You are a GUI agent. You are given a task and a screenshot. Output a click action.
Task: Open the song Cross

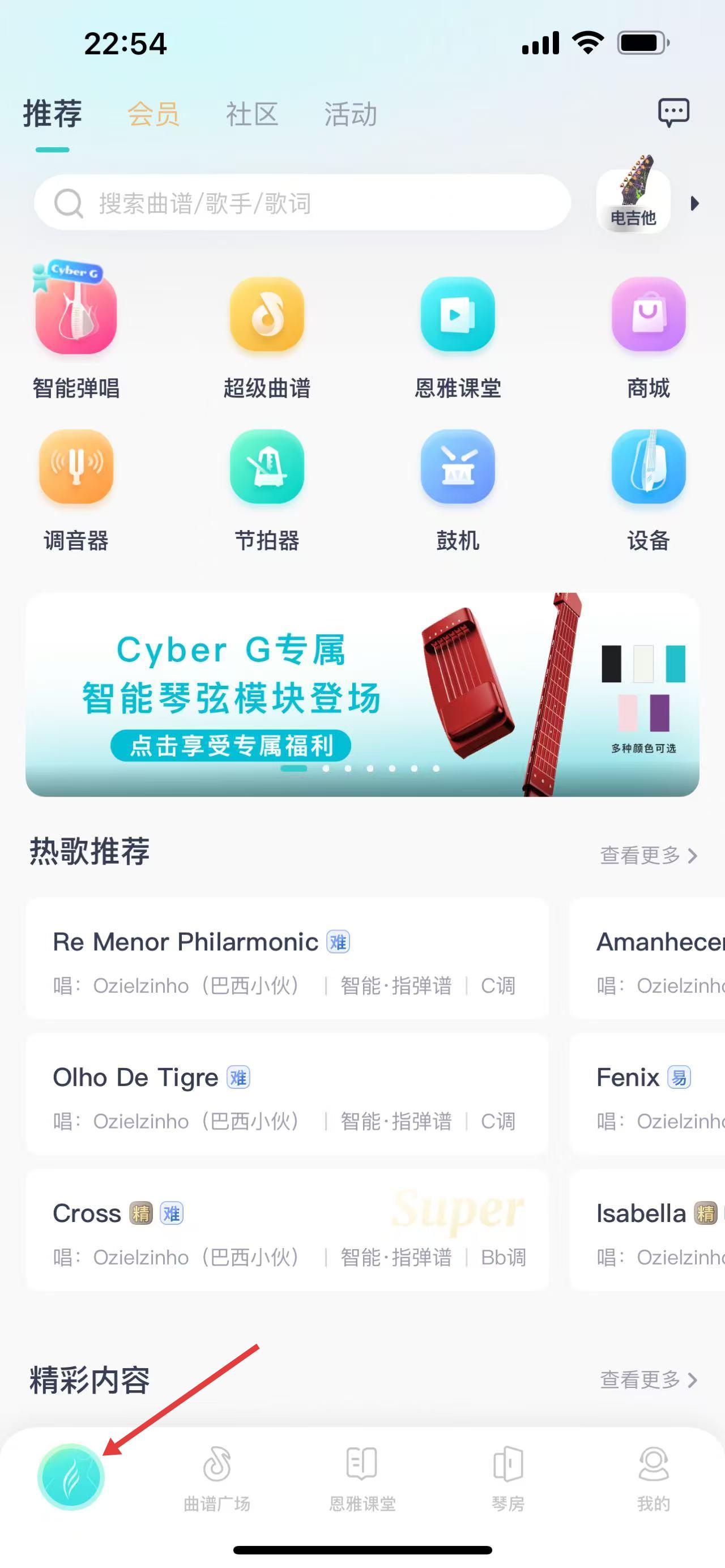point(287,1229)
